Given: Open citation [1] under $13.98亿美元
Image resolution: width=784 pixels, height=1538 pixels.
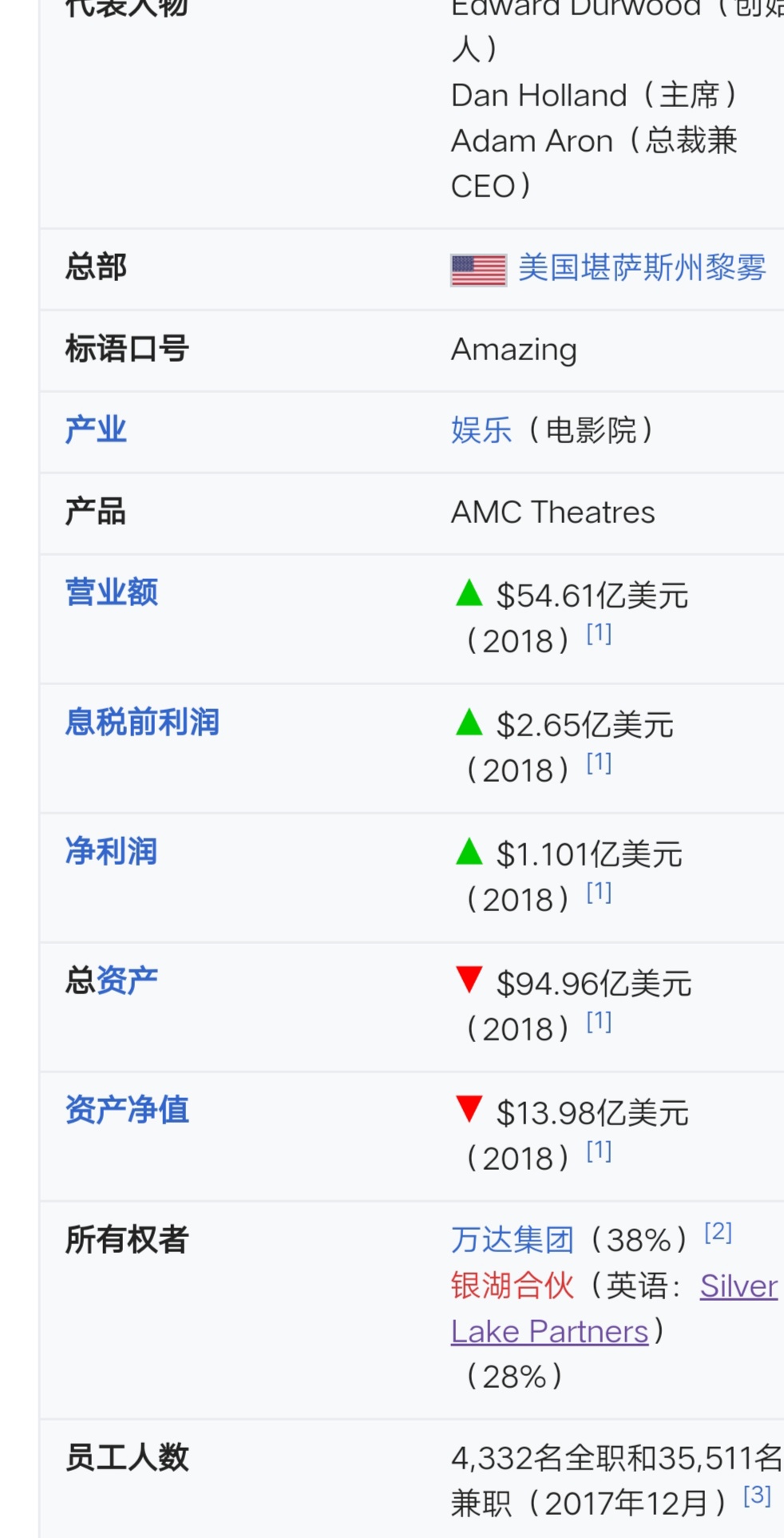Looking at the screenshot, I should (x=599, y=1151).
